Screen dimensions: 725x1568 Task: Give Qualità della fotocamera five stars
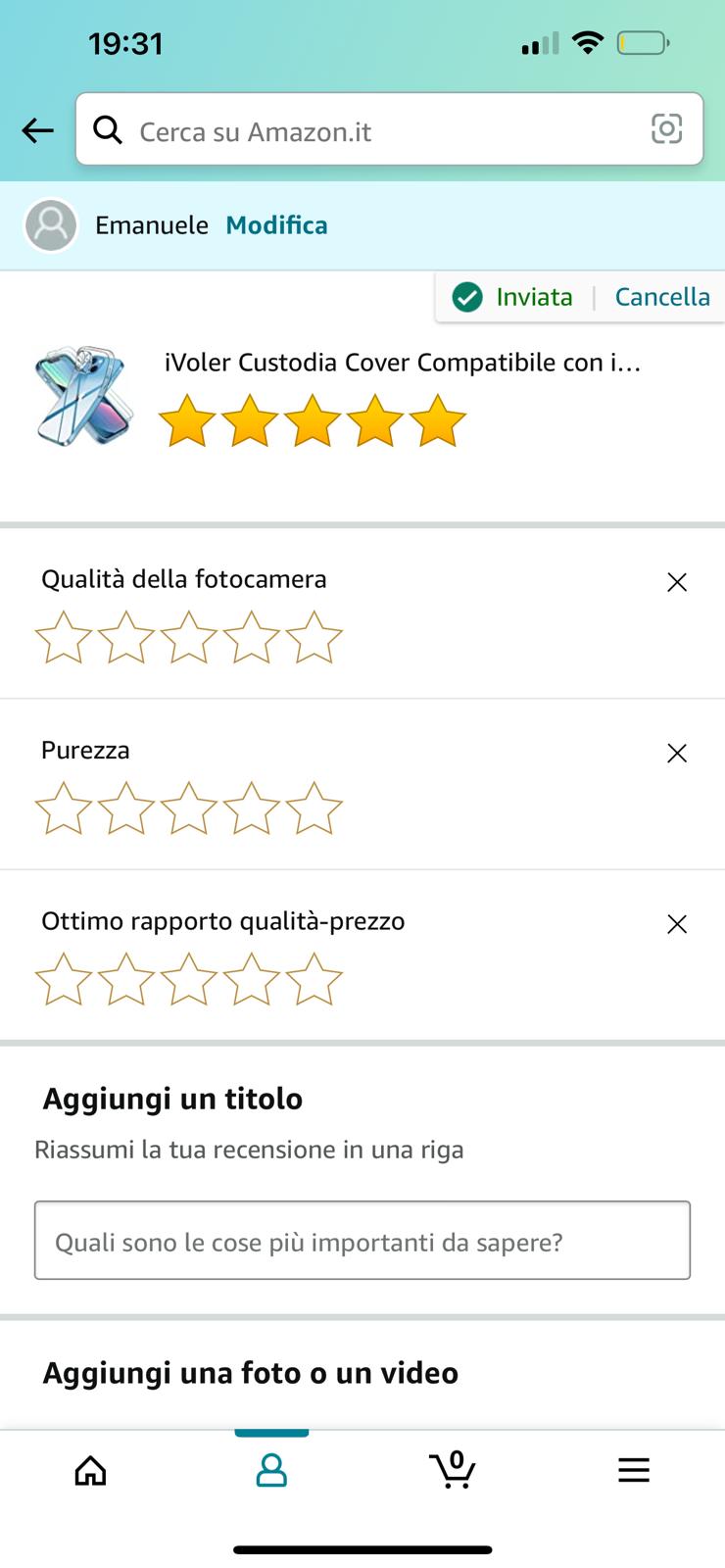coord(314,638)
